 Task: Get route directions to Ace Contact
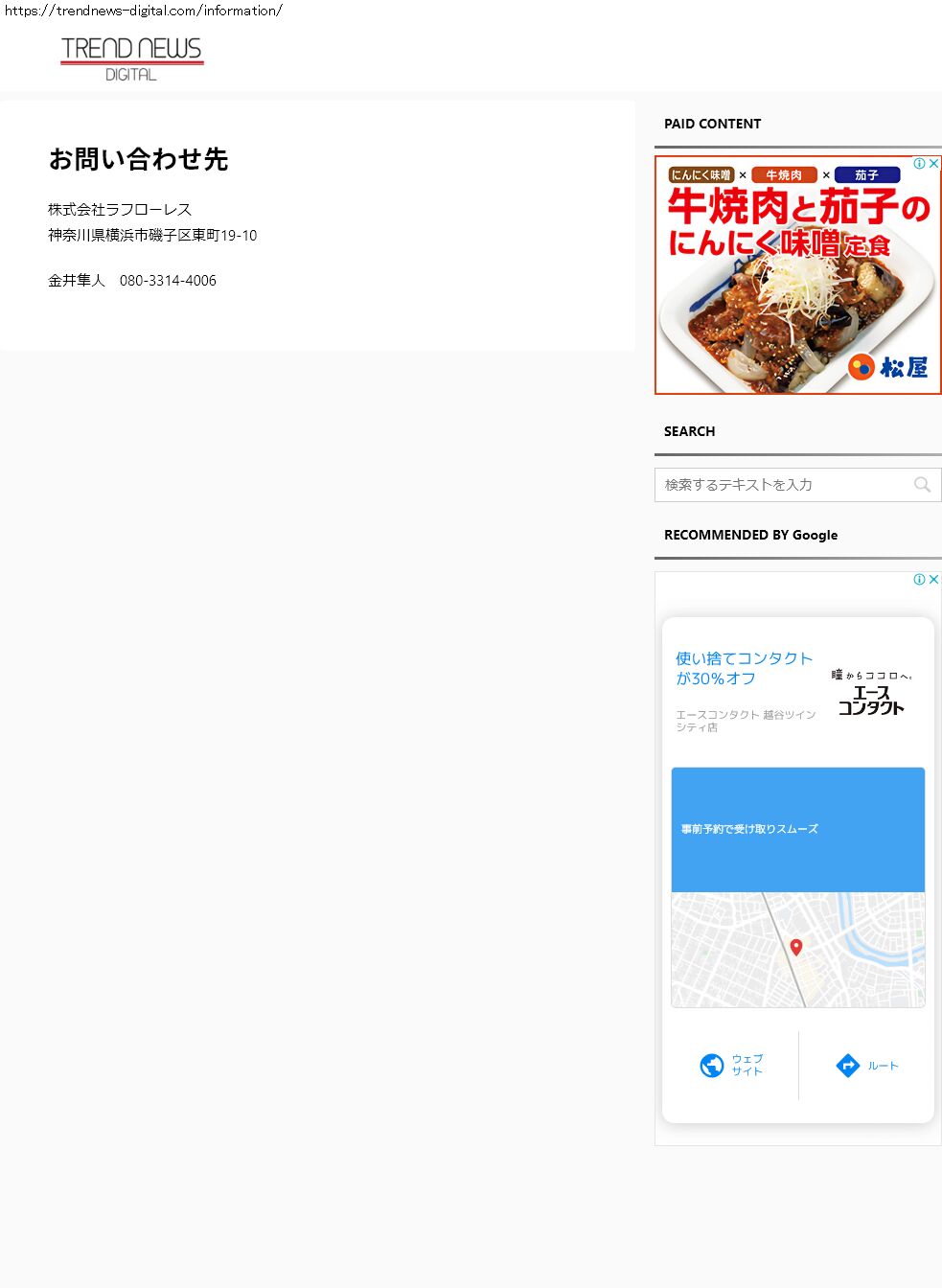click(867, 1065)
